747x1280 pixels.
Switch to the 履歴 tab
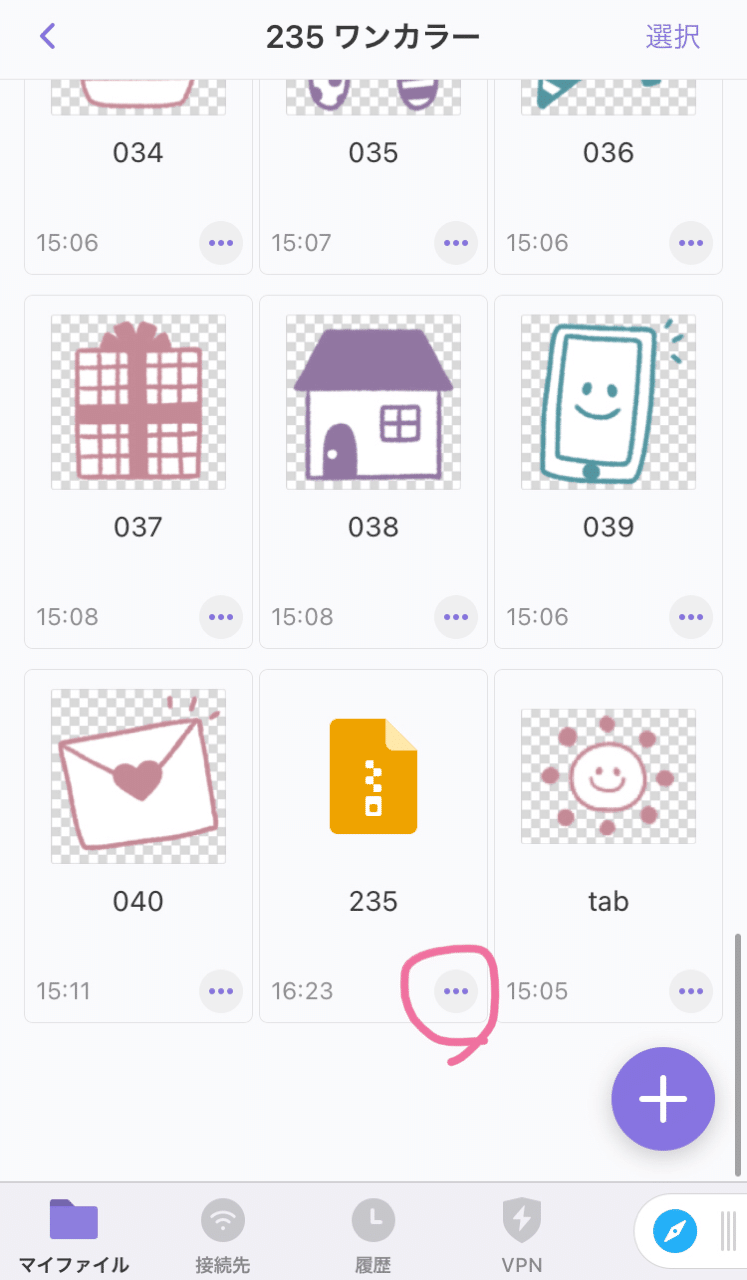tap(373, 1236)
